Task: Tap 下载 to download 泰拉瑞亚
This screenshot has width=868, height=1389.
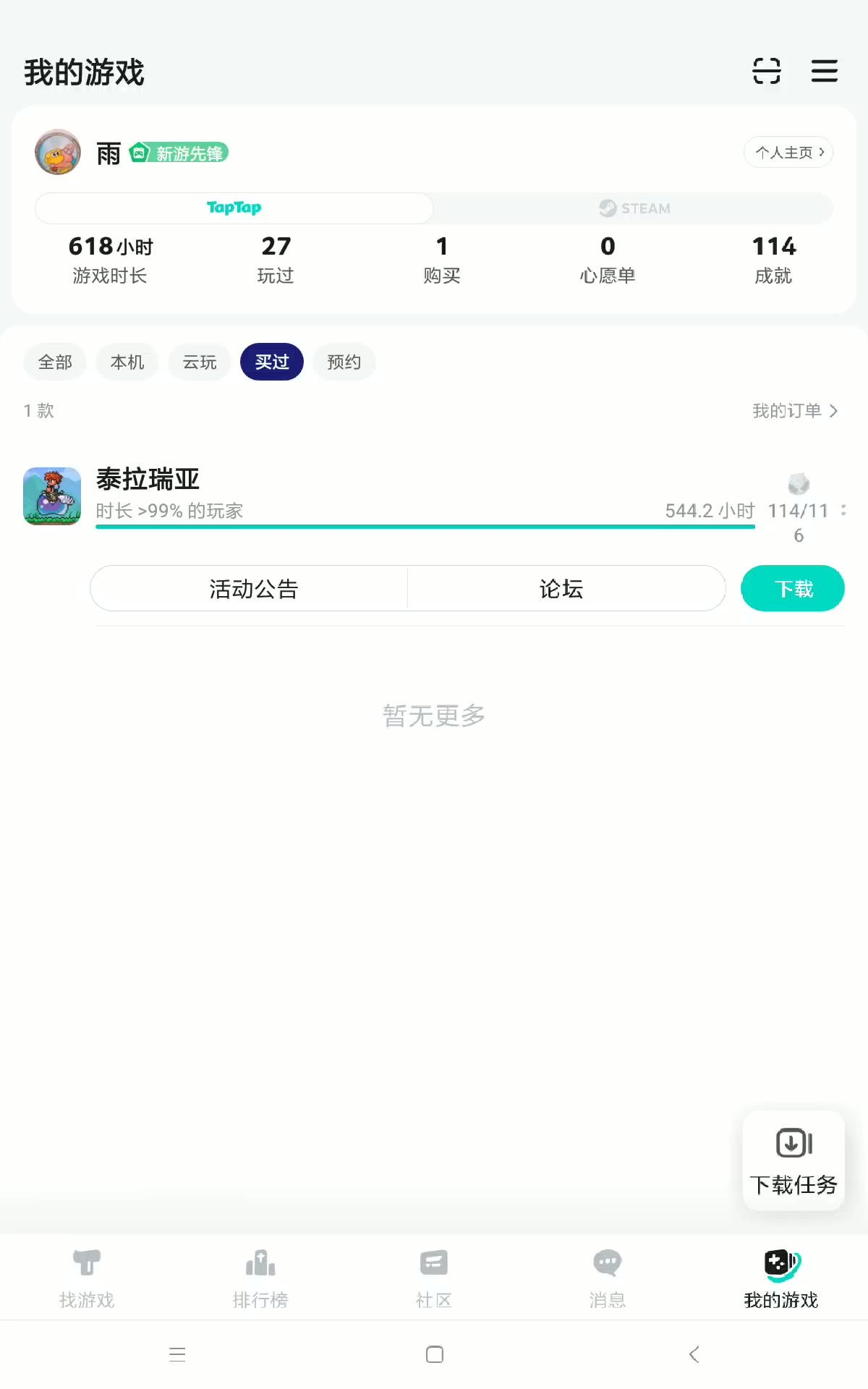Action: pyautogui.click(x=793, y=588)
